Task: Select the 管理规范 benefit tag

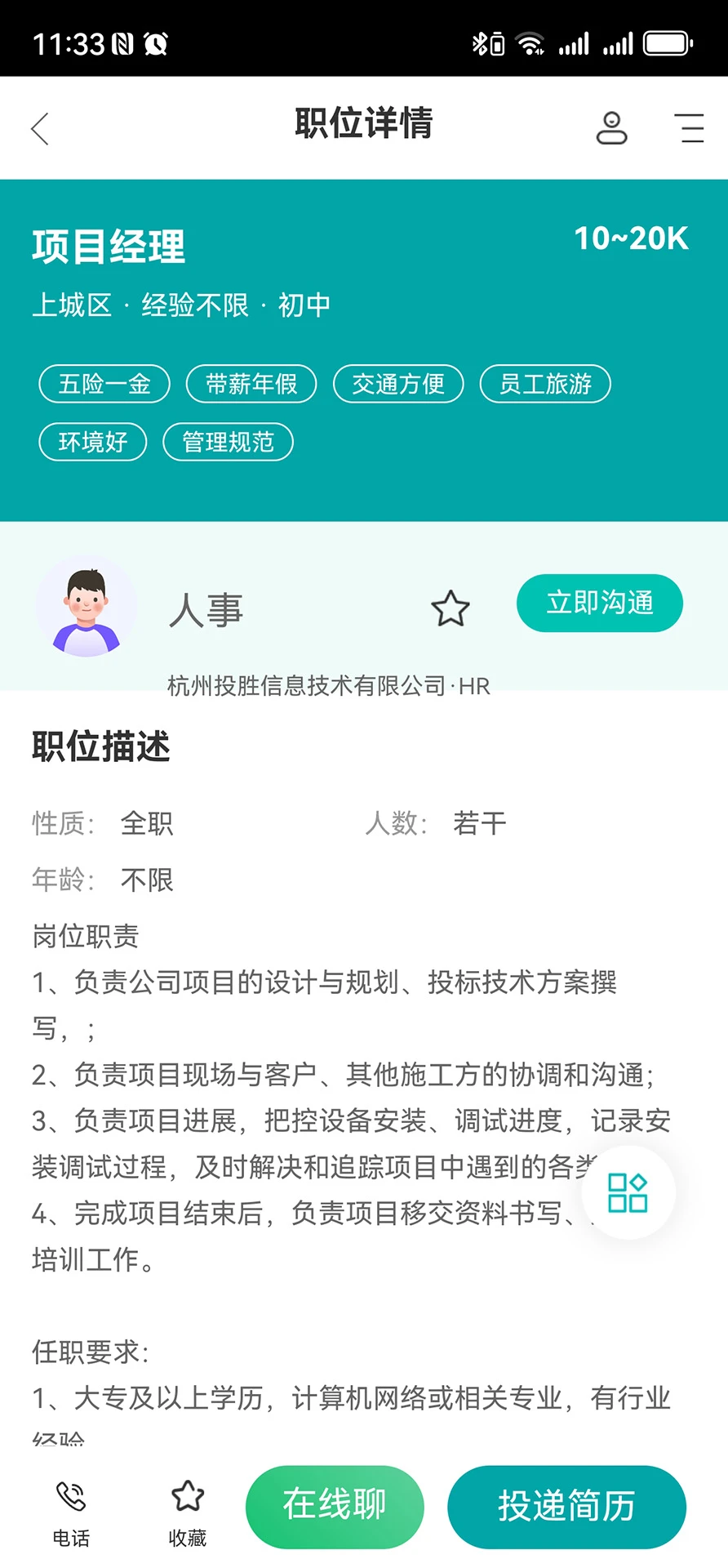Action: pos(229,442)
